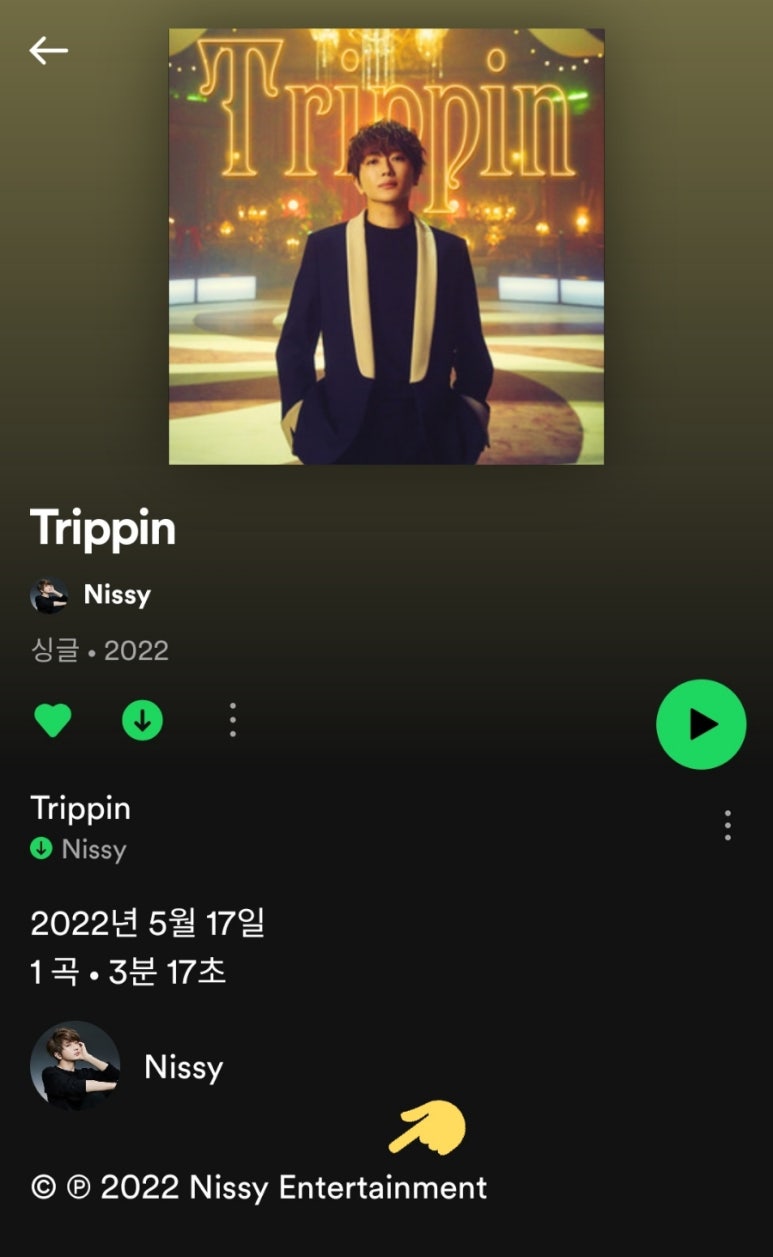The height and width of the screenshot is (1257, 773).
Task: Select the Trippin track row
Action: (x=300, y=827)
